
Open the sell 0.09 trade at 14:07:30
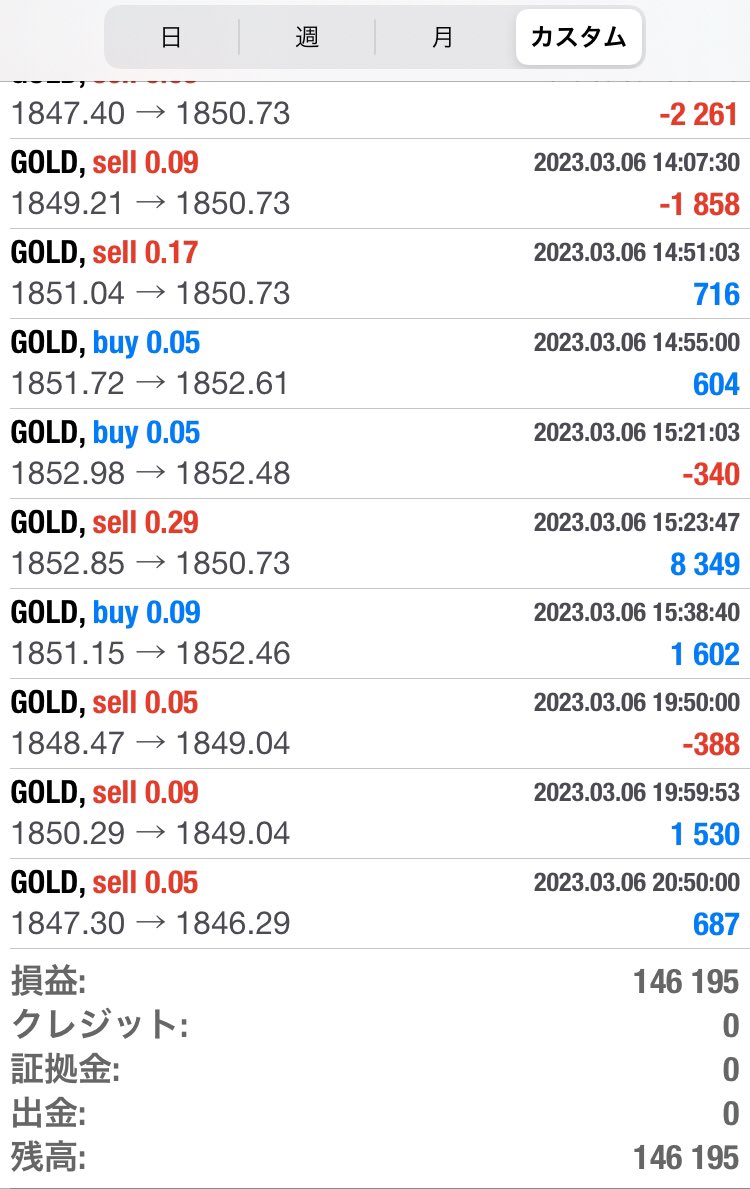click(x=375, y=184)
